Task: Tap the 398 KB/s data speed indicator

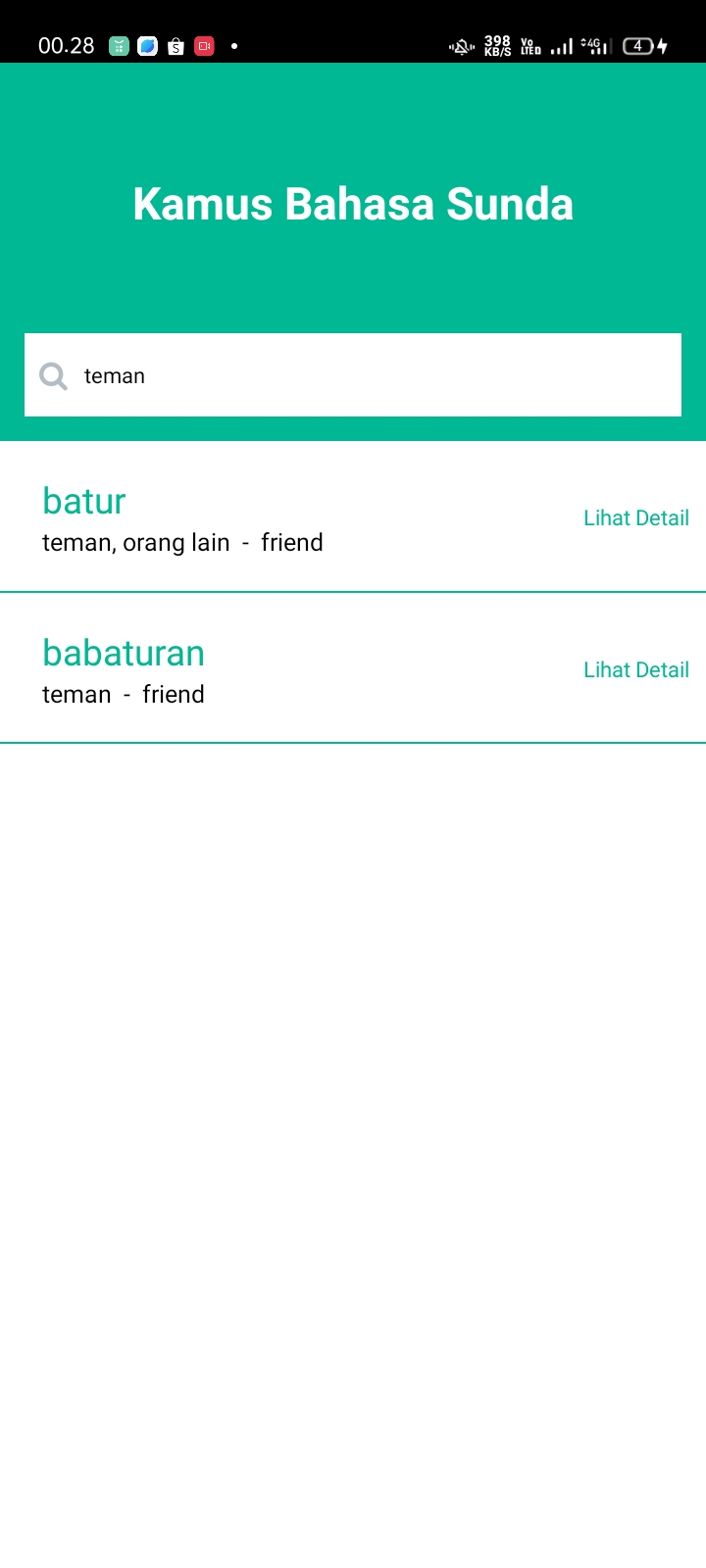Action: click(497, 45)
